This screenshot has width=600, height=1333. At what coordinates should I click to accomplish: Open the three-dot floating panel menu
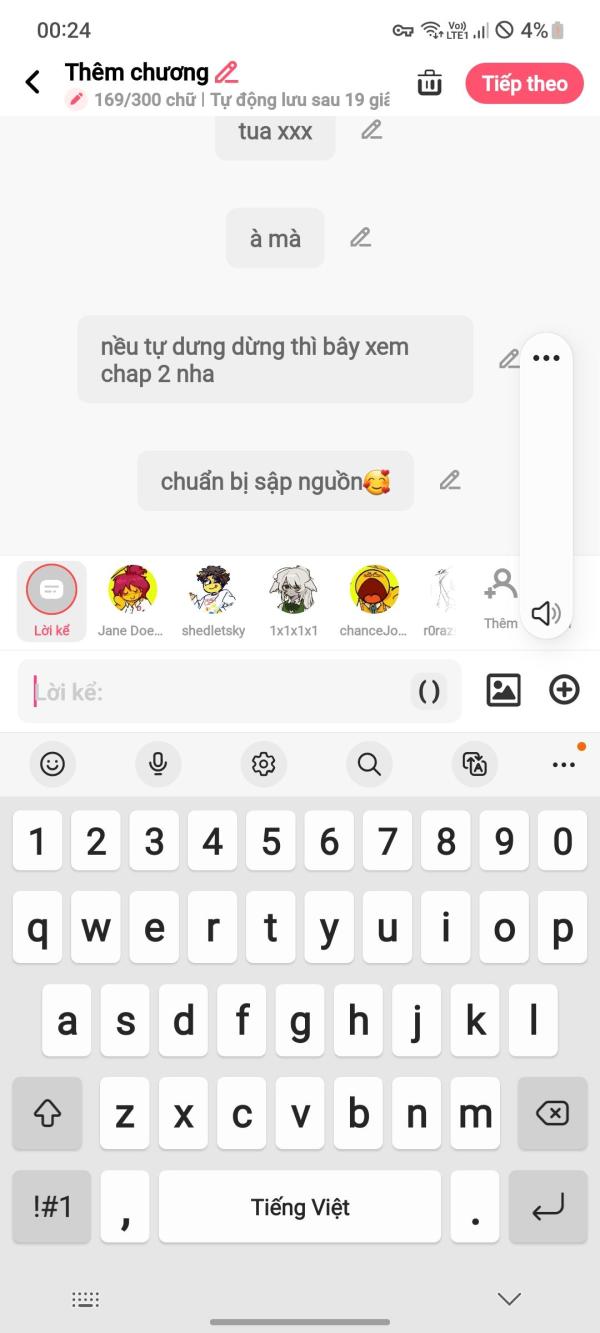(x=546, y=358)
